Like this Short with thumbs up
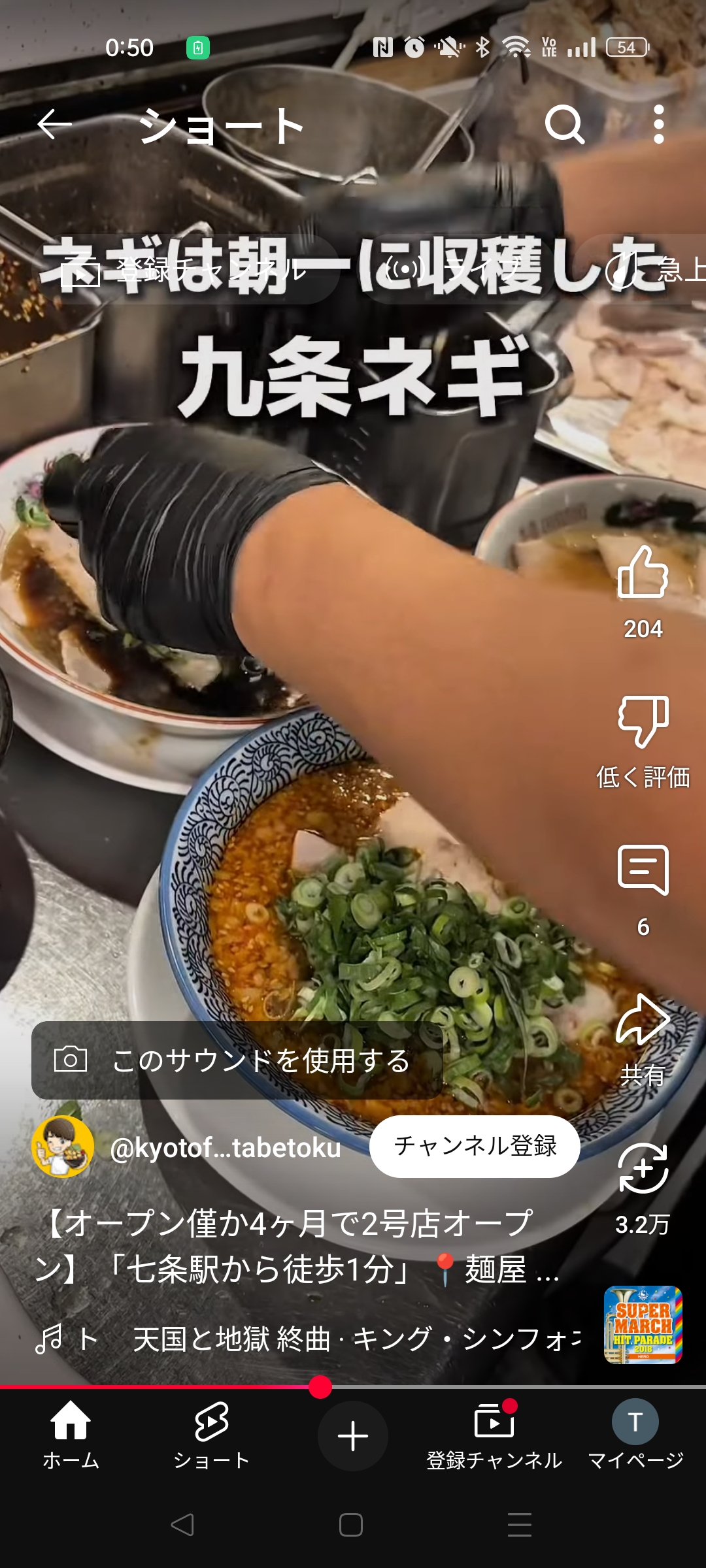Screen dimensions: 706x1568 pyautogui.click(x=643, y=572)
